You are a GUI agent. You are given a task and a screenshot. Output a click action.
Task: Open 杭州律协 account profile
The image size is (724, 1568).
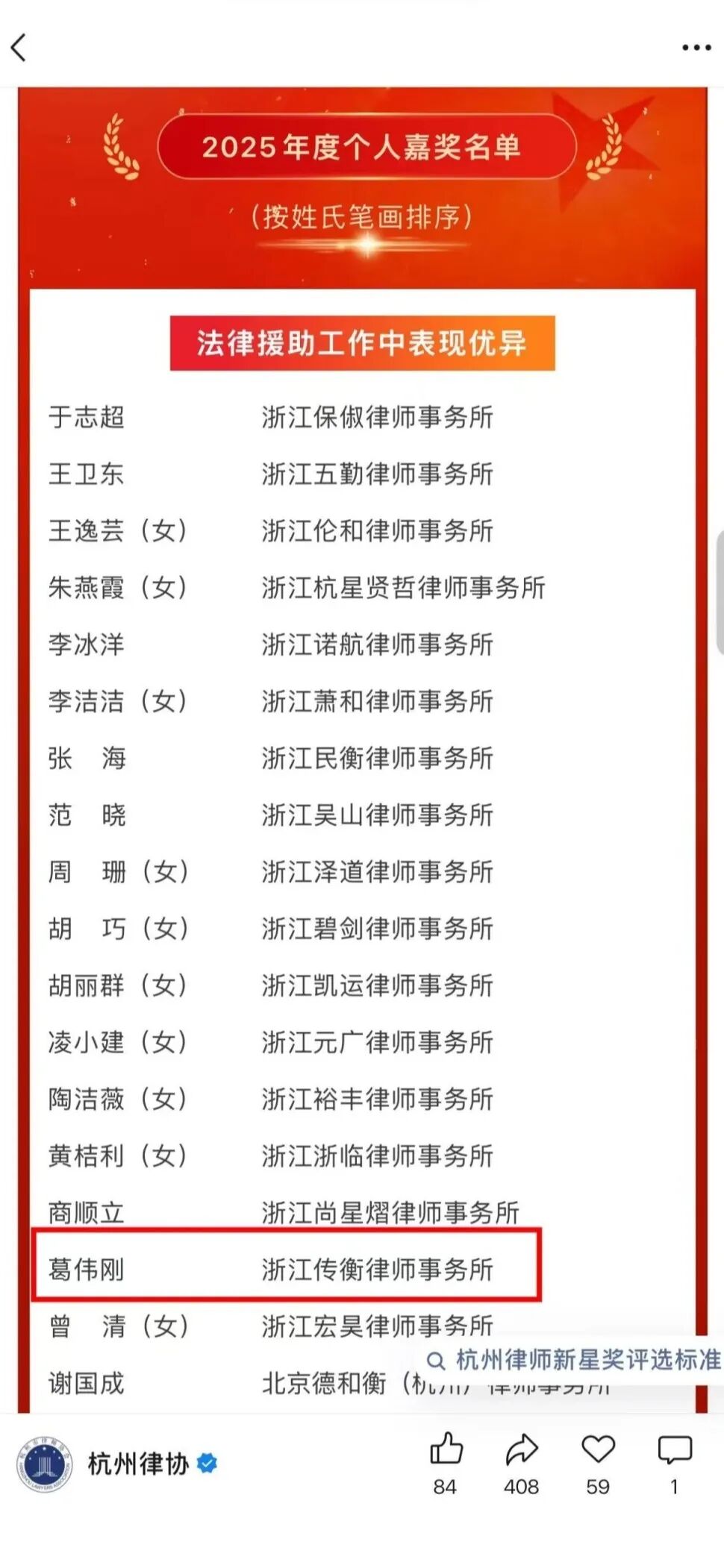[139, 1464]
